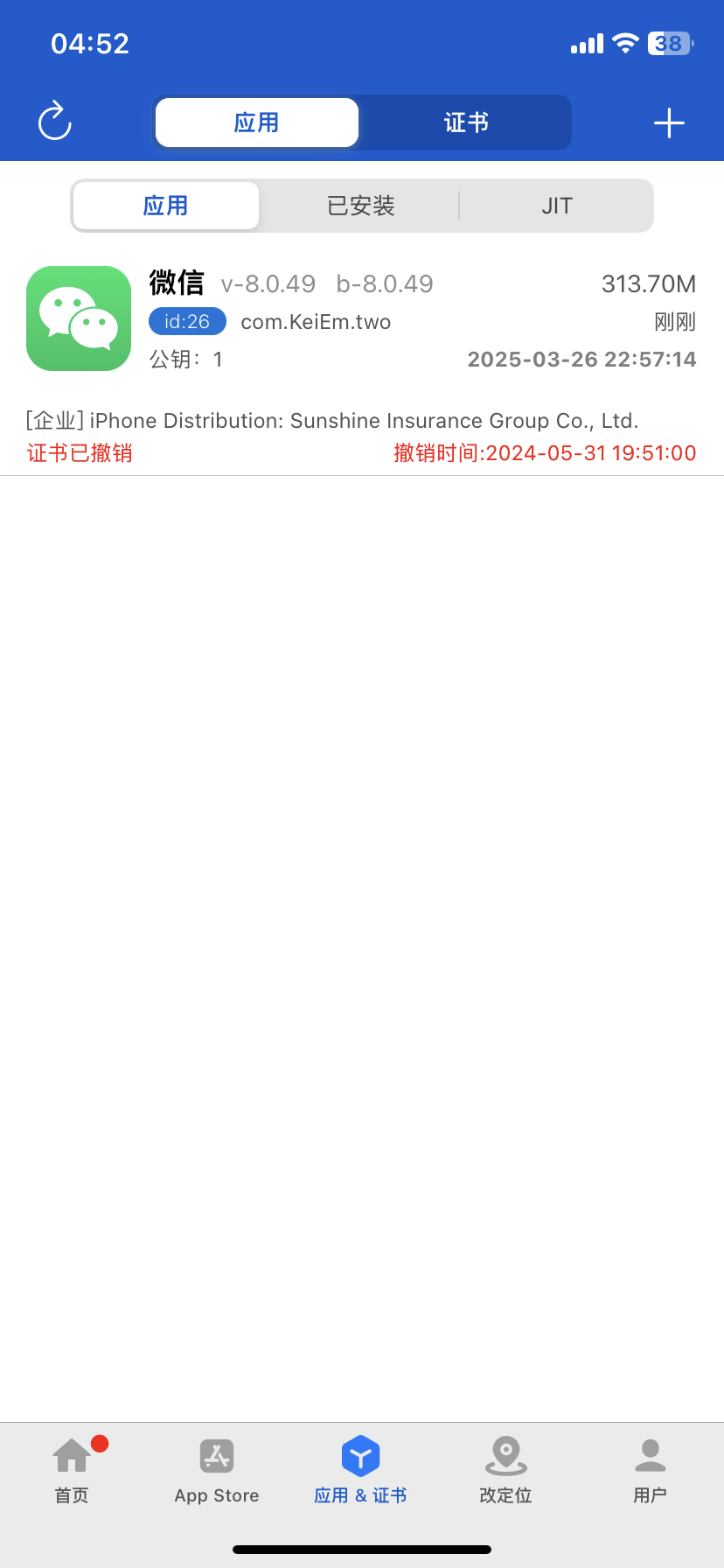Select the 应用 segment in top switcher

pyautogui.click(x=256, y=122)
